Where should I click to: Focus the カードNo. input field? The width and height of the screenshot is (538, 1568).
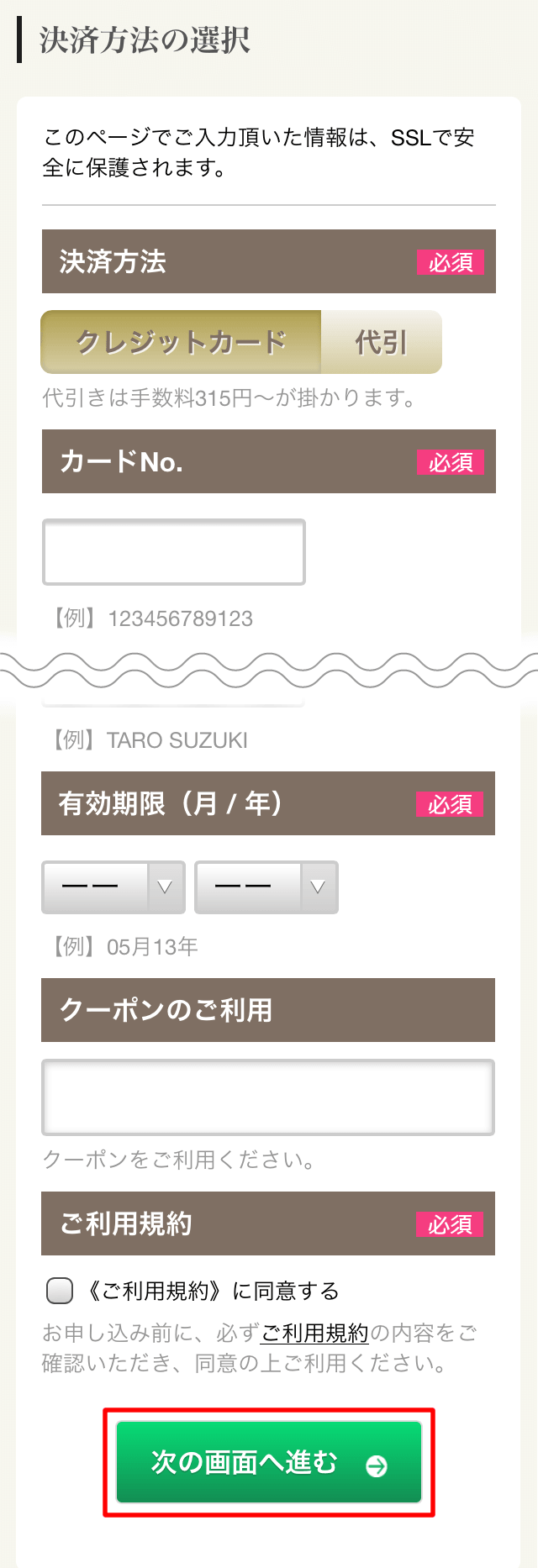[174, 552]
